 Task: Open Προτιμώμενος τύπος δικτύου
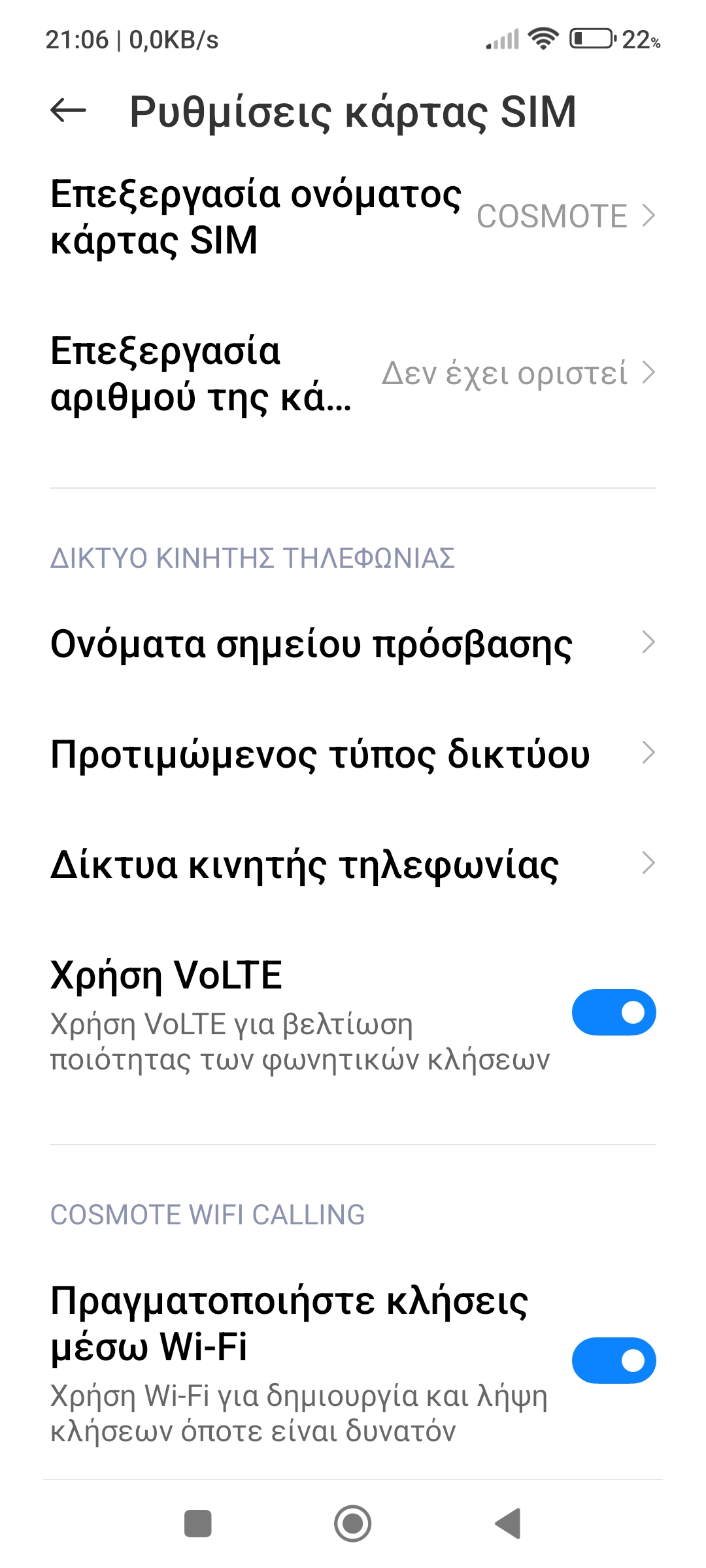click(x=353, y=754)
